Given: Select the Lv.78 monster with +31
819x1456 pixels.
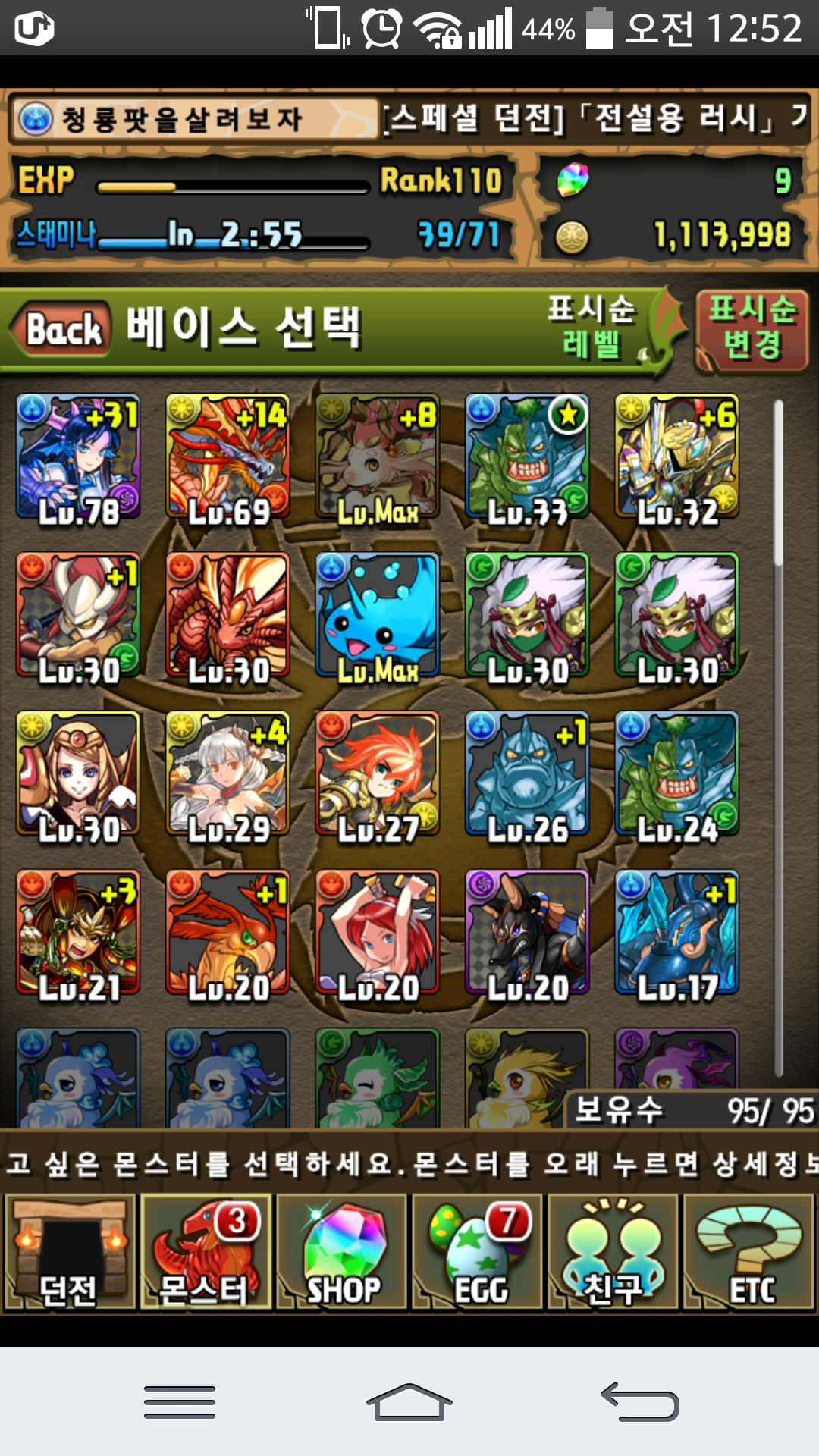Looking at the screenshot, I should 78,457.
